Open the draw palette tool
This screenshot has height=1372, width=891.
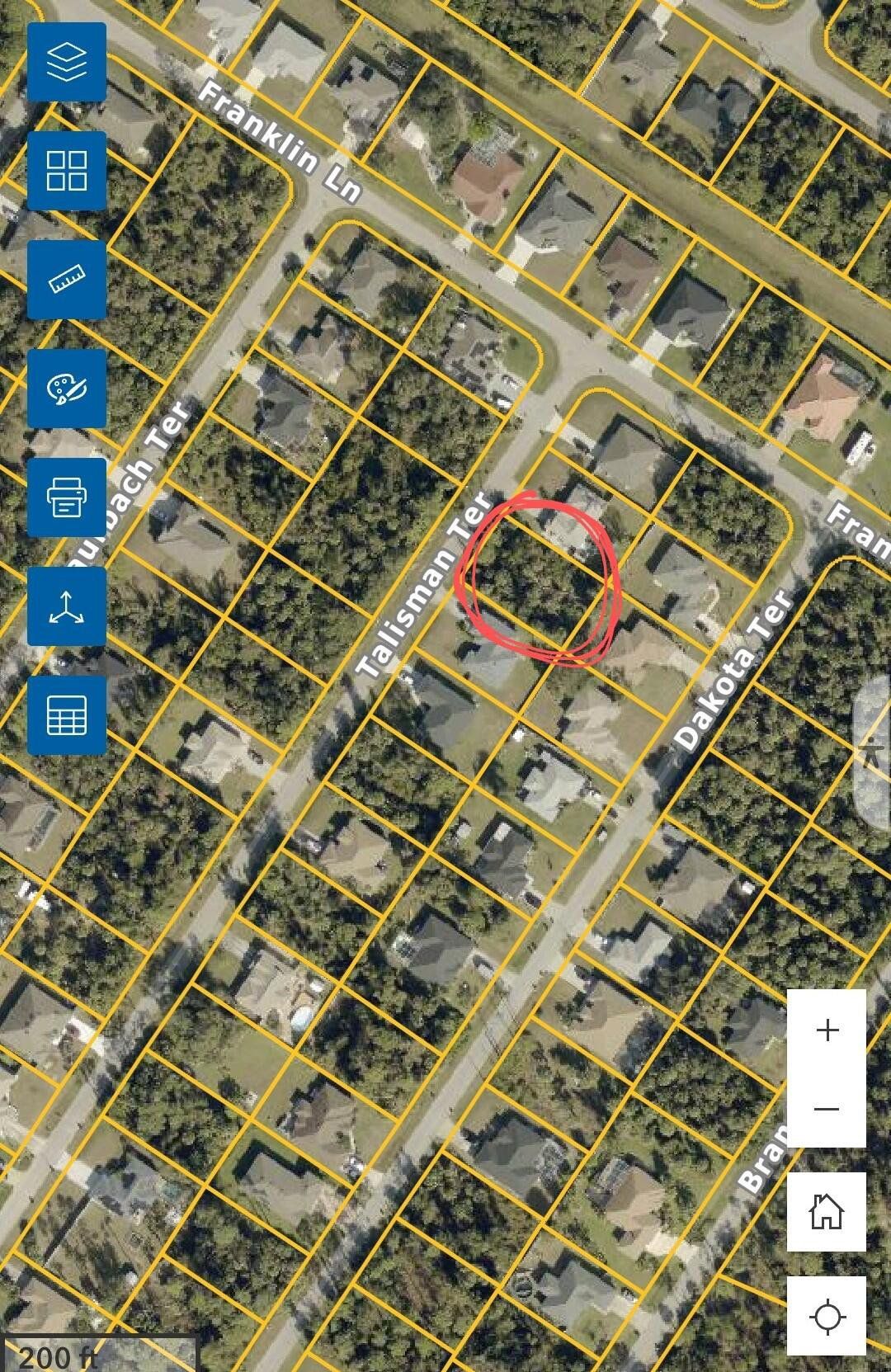tap(67, 389)
